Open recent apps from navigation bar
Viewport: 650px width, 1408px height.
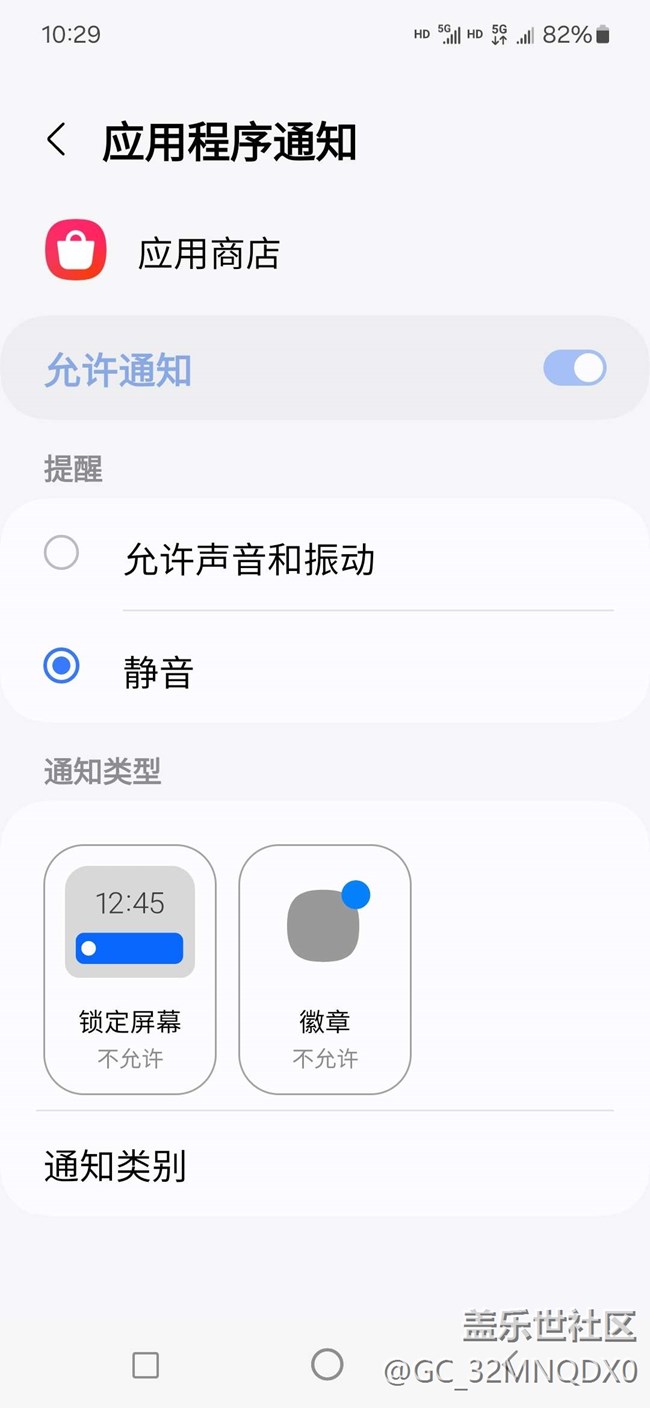146,1365
